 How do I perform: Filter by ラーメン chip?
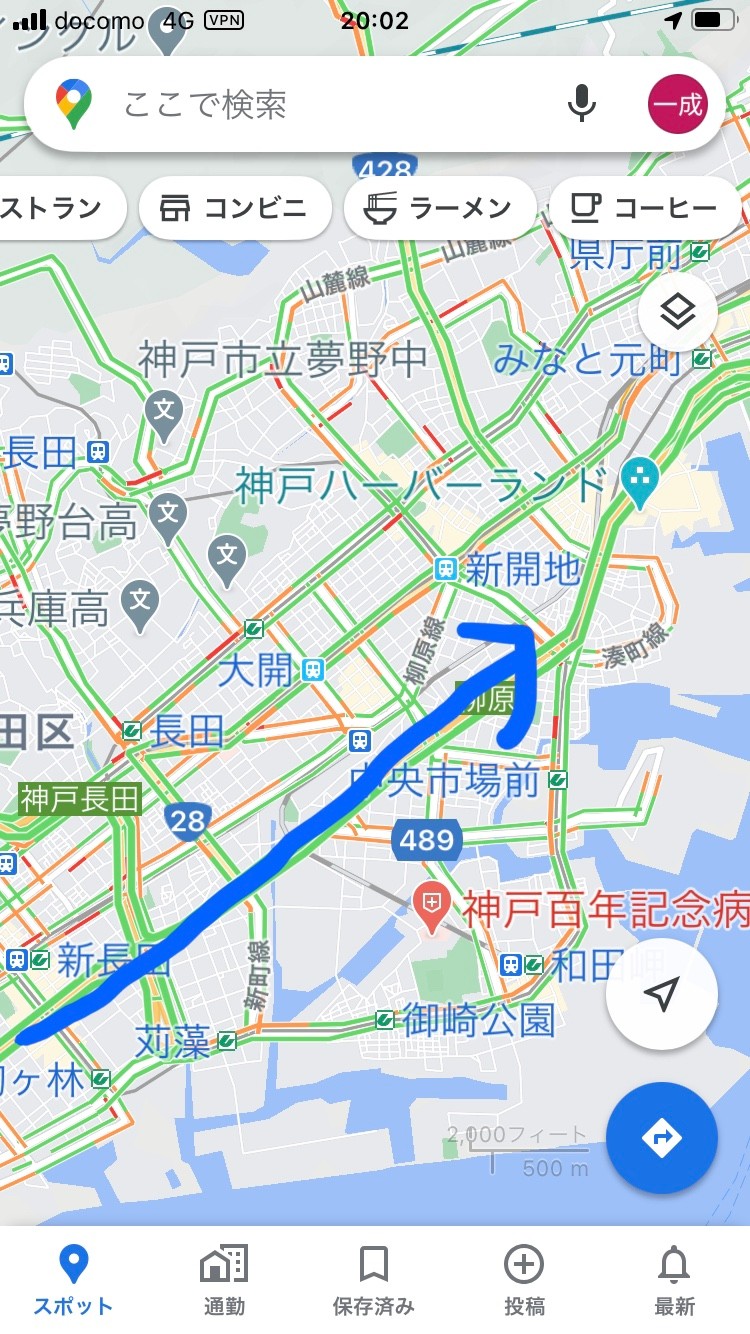[440, 208]
